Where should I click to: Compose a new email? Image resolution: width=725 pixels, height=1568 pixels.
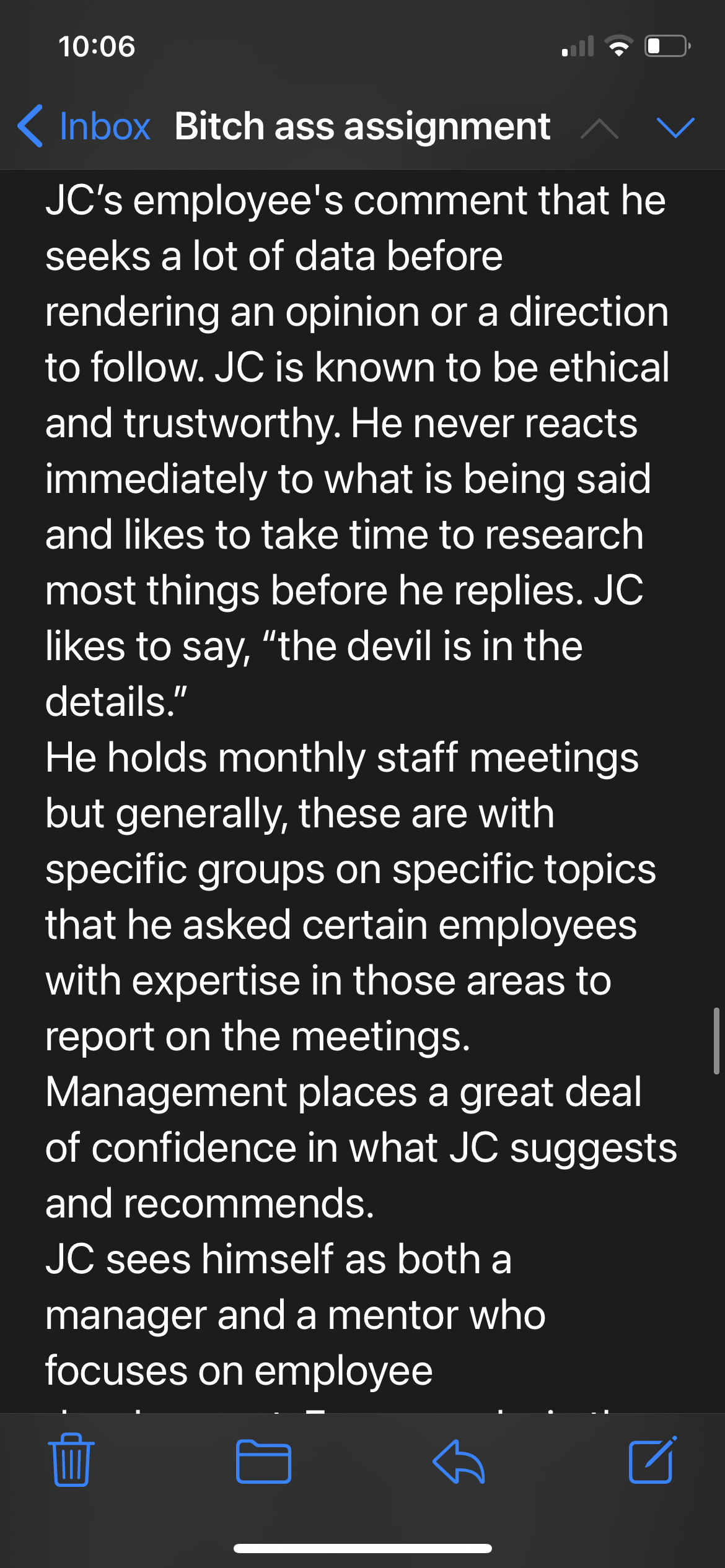coord(652,1460)
